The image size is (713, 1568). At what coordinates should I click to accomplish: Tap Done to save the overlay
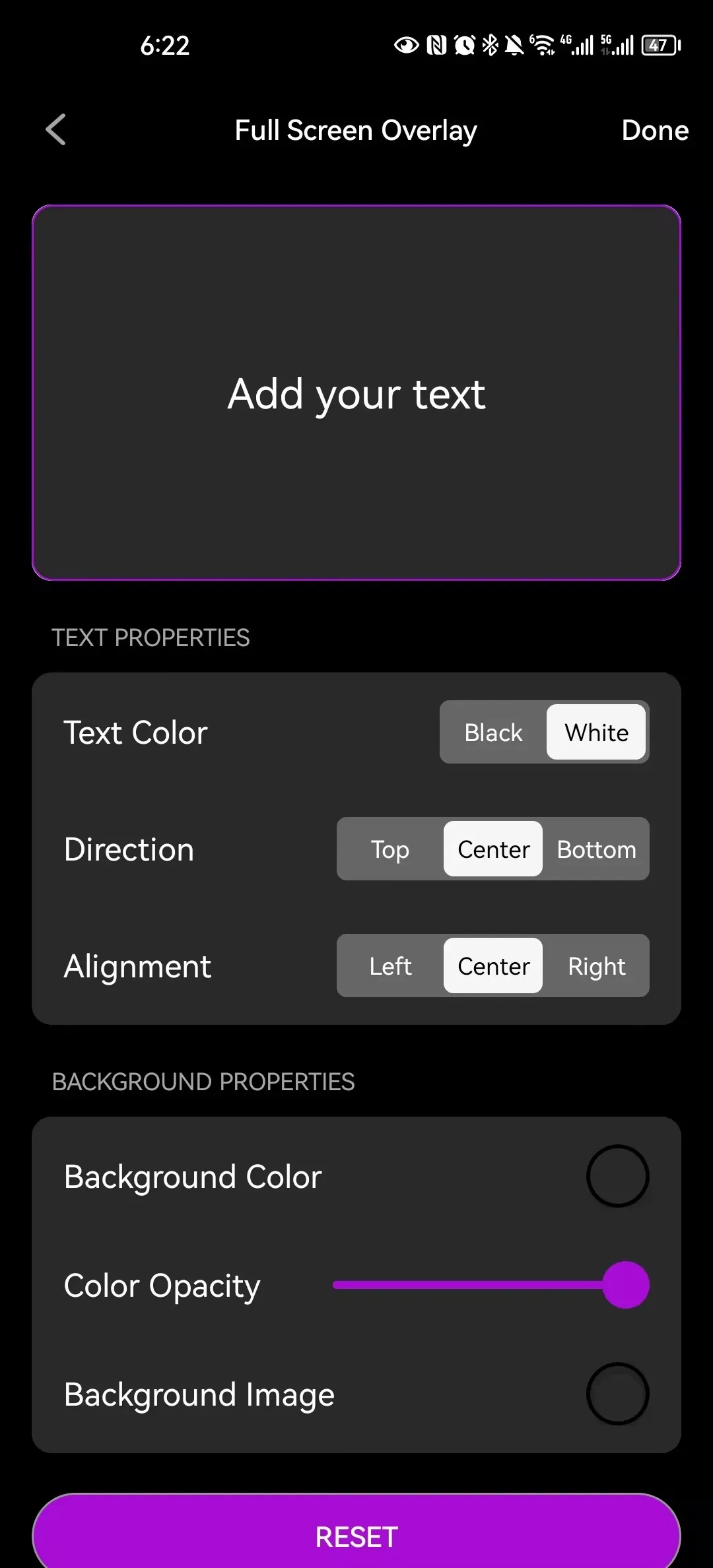coord(655,130)
